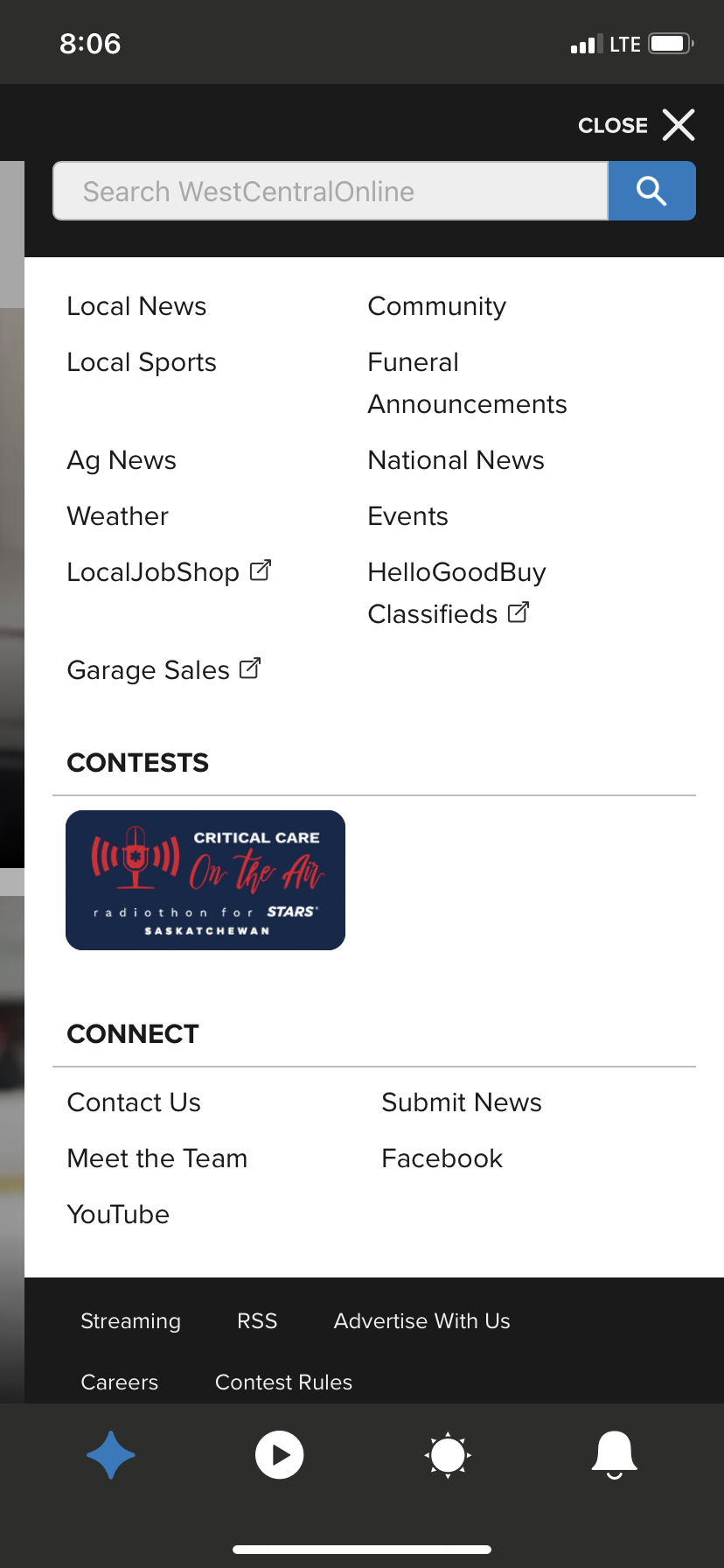The height and width of the screenshot is (1568, 724).
Task: Open Critical Care On The Air contest banner
Action: (x=205, y=880)
